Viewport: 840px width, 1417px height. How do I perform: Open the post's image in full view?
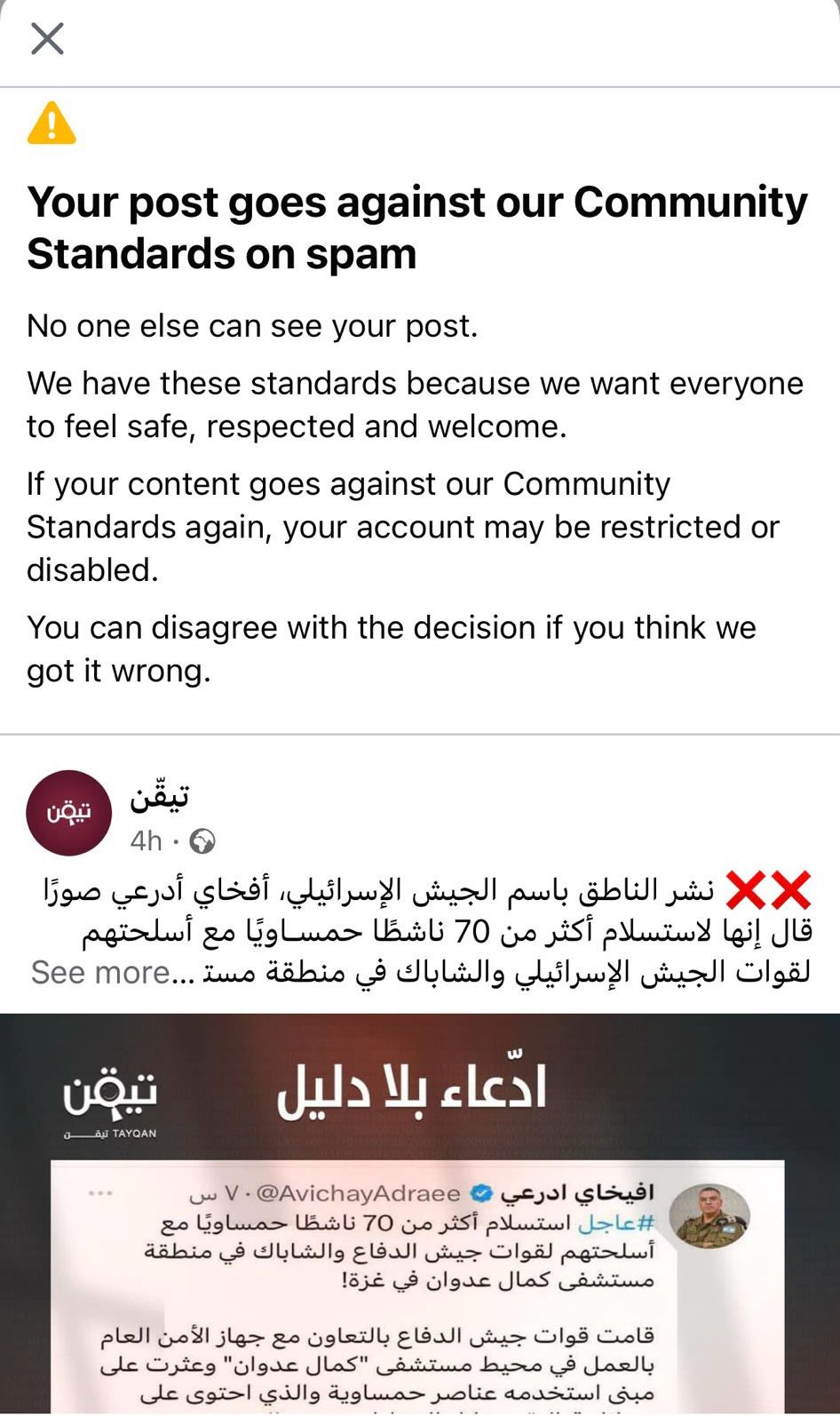pyautogui.click(x=419, y=1244)
